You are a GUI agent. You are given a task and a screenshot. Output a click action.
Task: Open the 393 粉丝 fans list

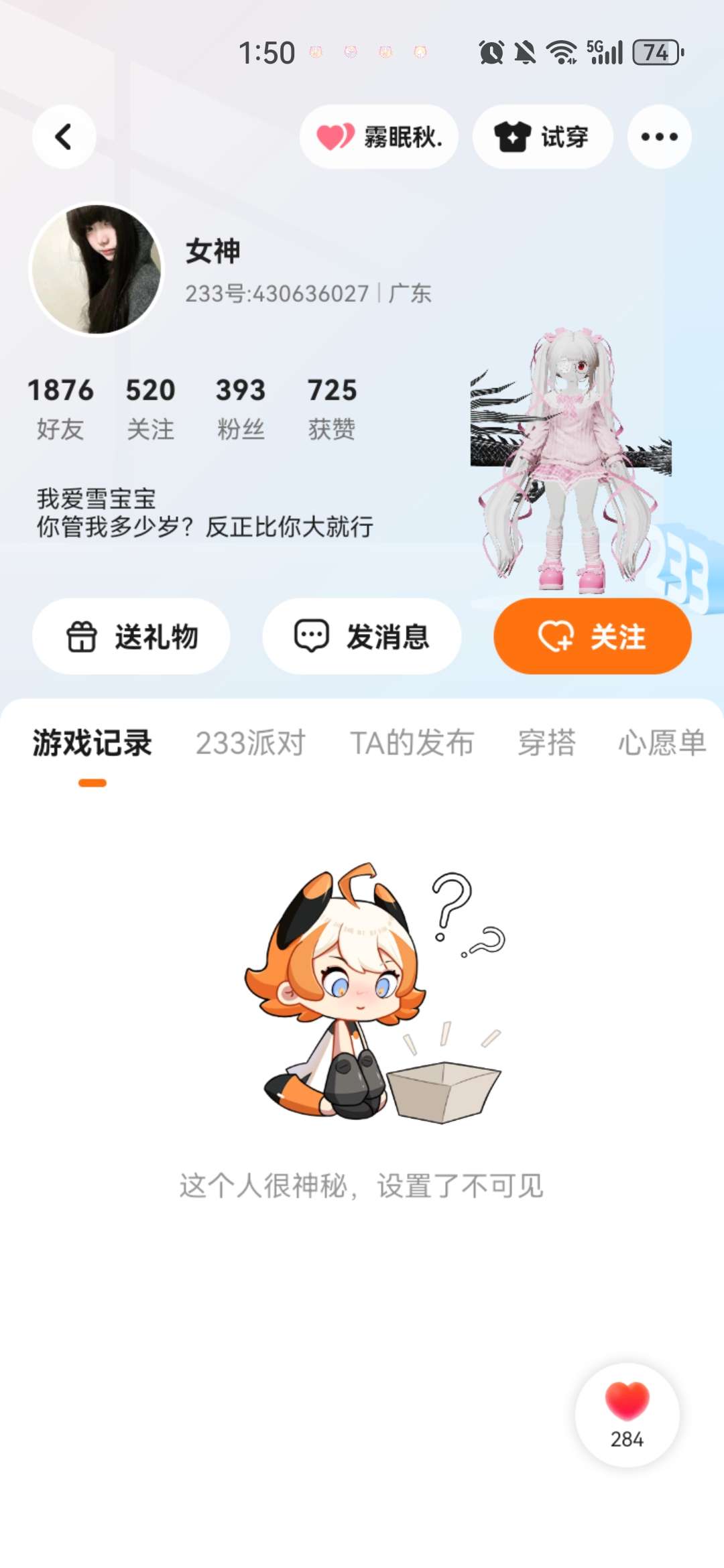[x=241, y=408]
